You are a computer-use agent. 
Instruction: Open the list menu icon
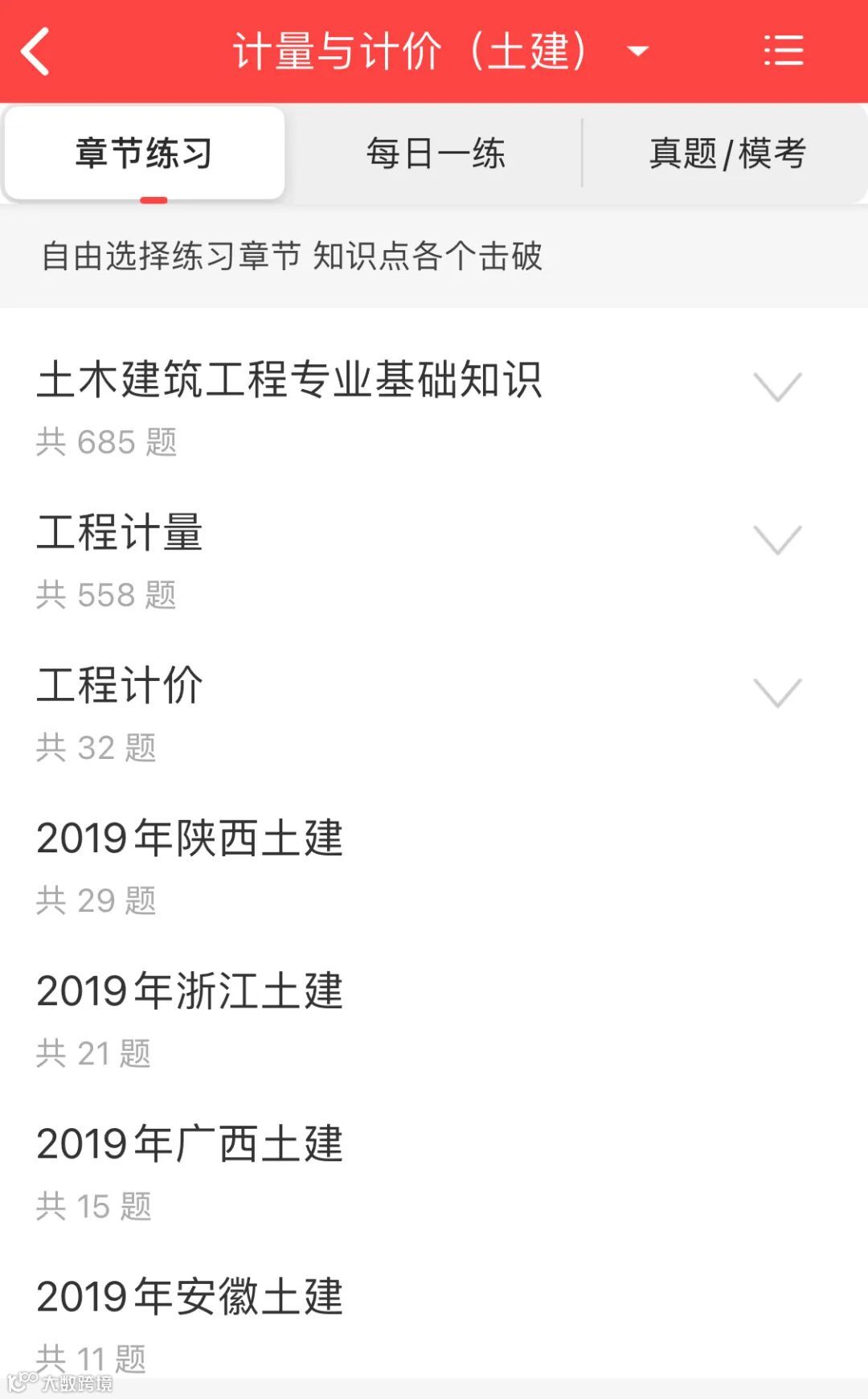pyautogui.click(x=783, y=51)
